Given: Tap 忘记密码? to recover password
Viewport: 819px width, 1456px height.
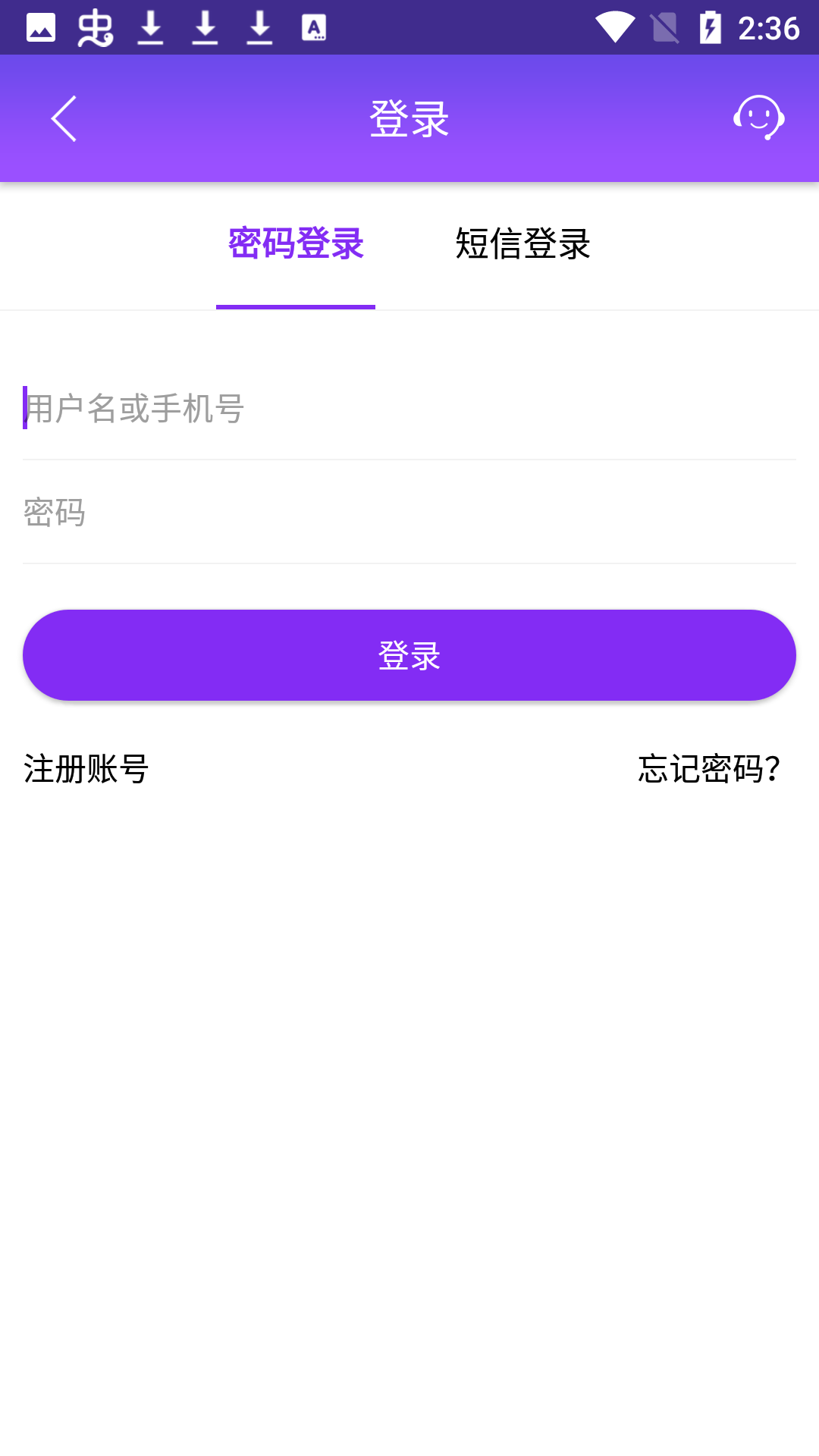Looking at the screenshot, I should 708,770.
